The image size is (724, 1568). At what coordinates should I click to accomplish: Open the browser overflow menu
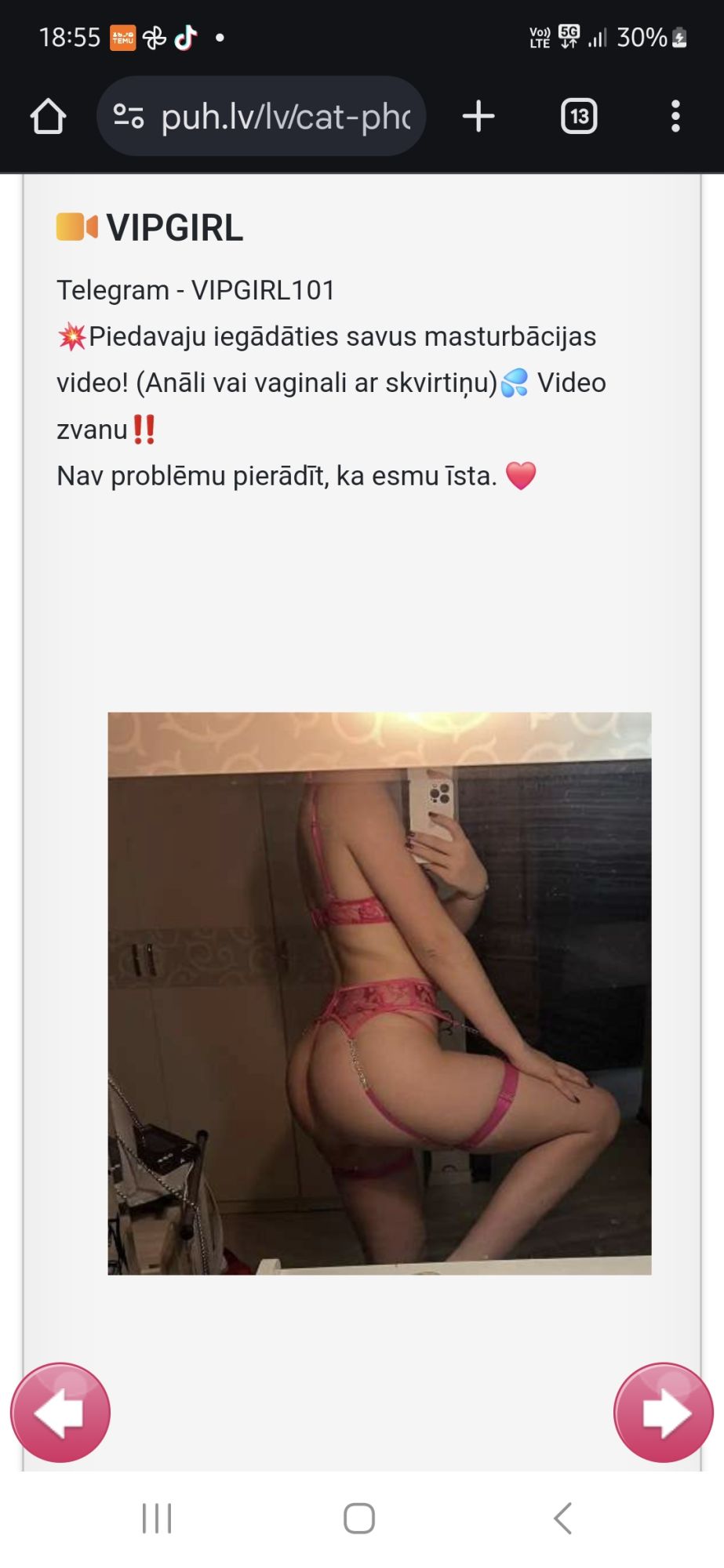[x=675, y=117]
